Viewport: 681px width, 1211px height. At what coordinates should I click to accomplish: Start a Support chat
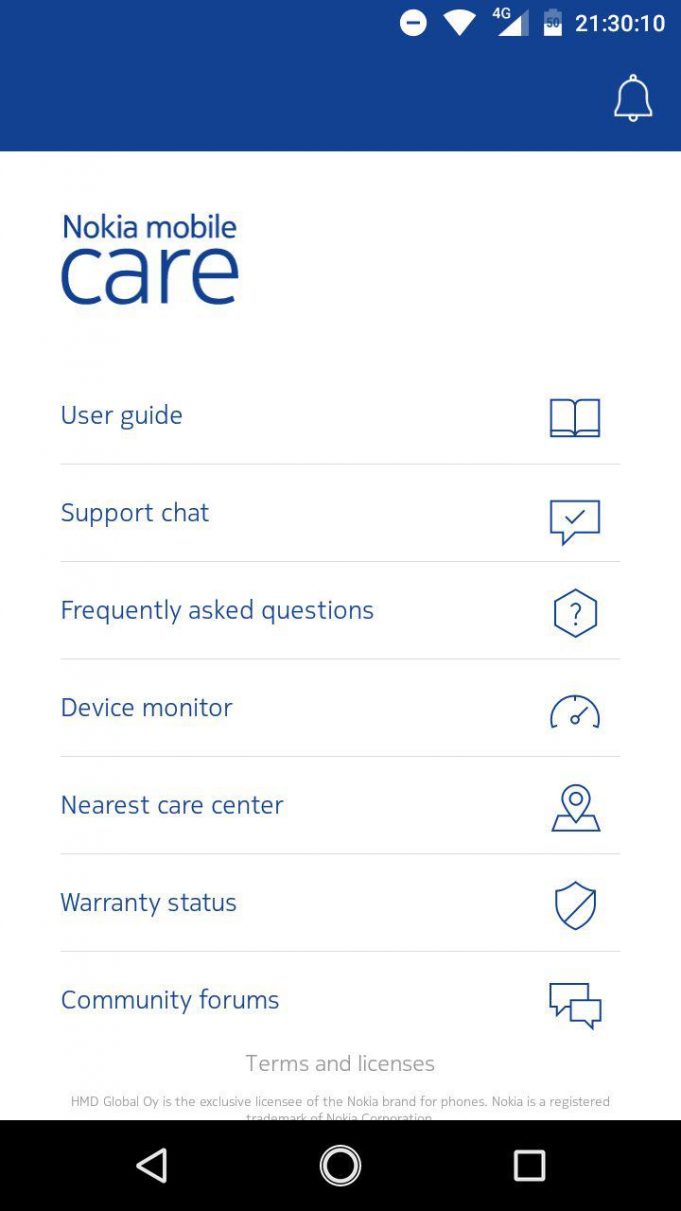click(x=340, y=513)
